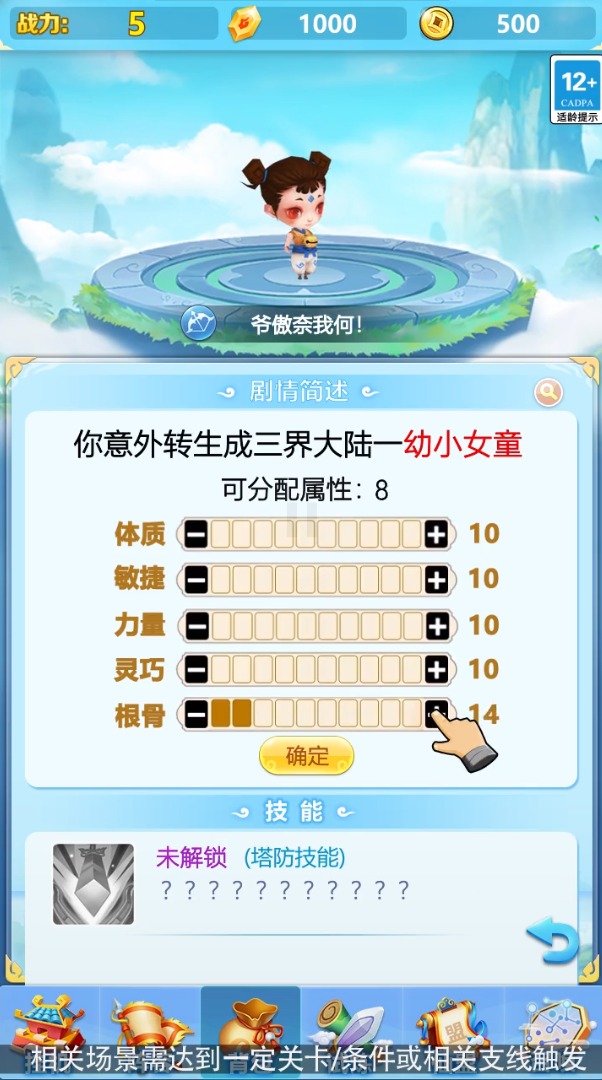Screen dimensions: 602x1080
Task: Decrease 体质 with its minus button
Action: (196, 534)
